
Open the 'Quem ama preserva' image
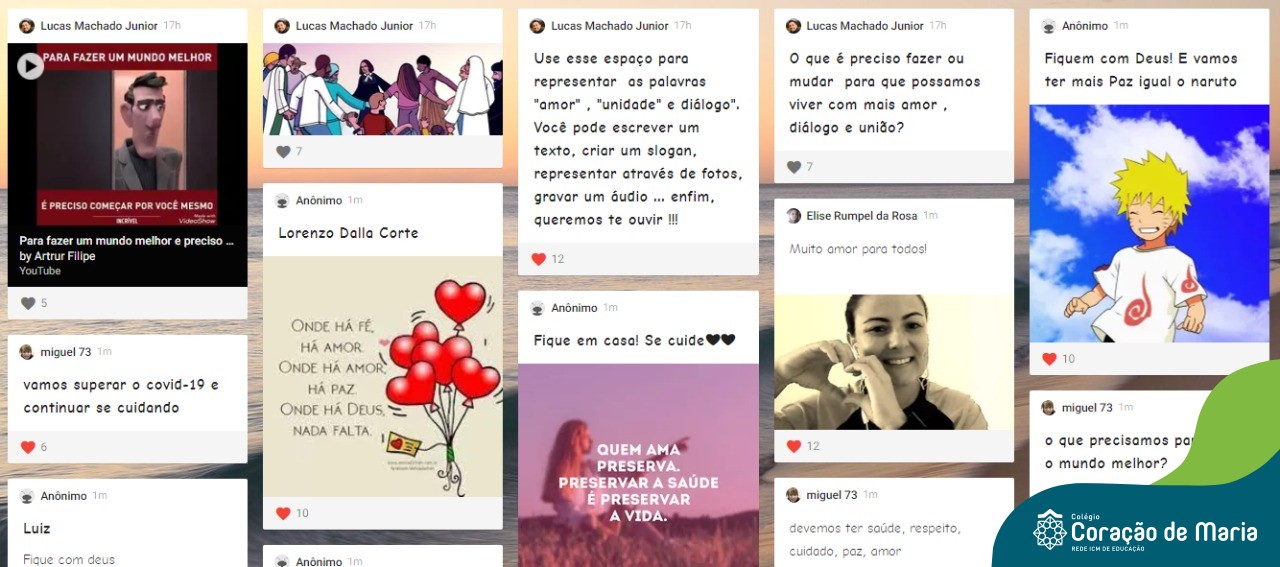pos(638,465)
